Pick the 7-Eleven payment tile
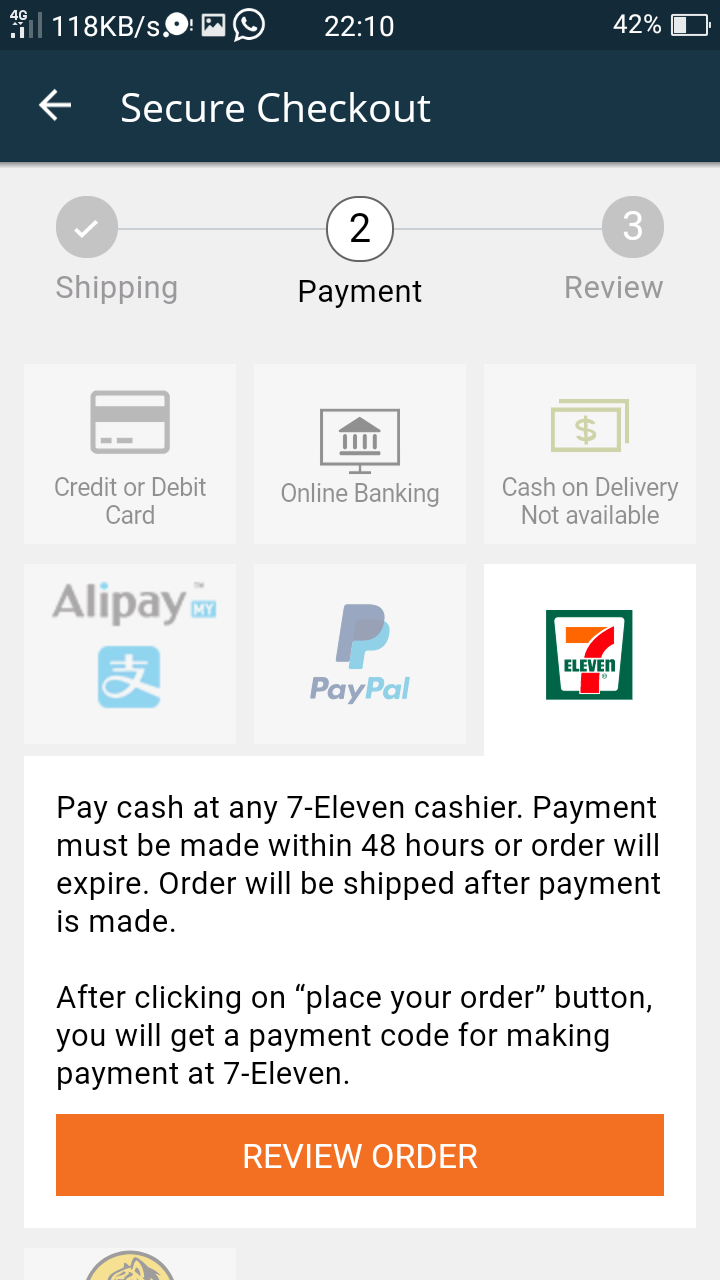Image resolution: width=720 pixels, height=1280 pixels. click(589, 653)
